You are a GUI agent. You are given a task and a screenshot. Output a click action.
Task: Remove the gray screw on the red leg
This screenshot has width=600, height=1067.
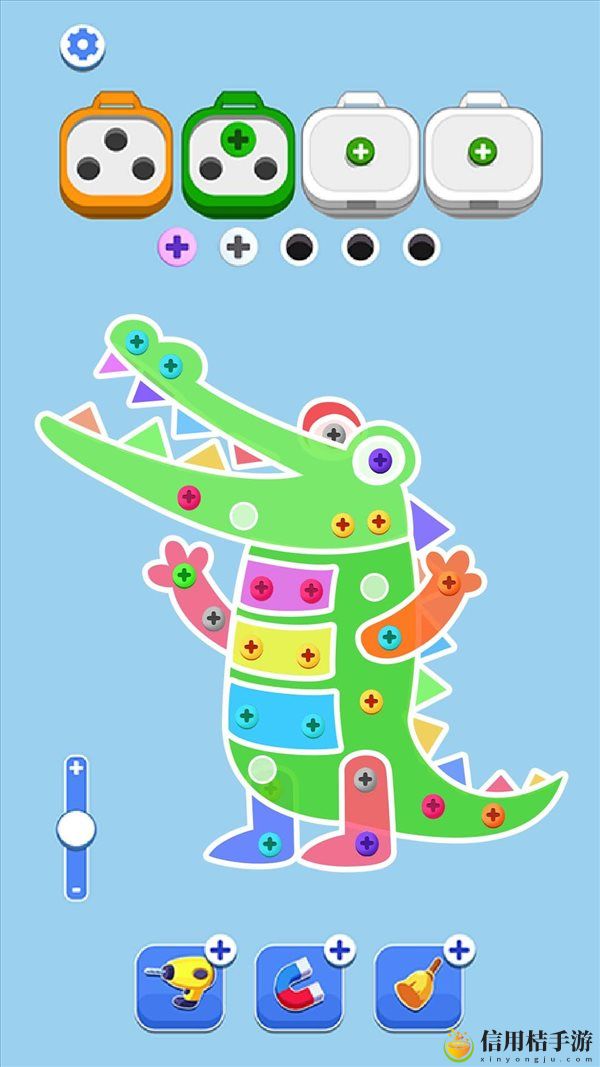(x=366, y=778)
